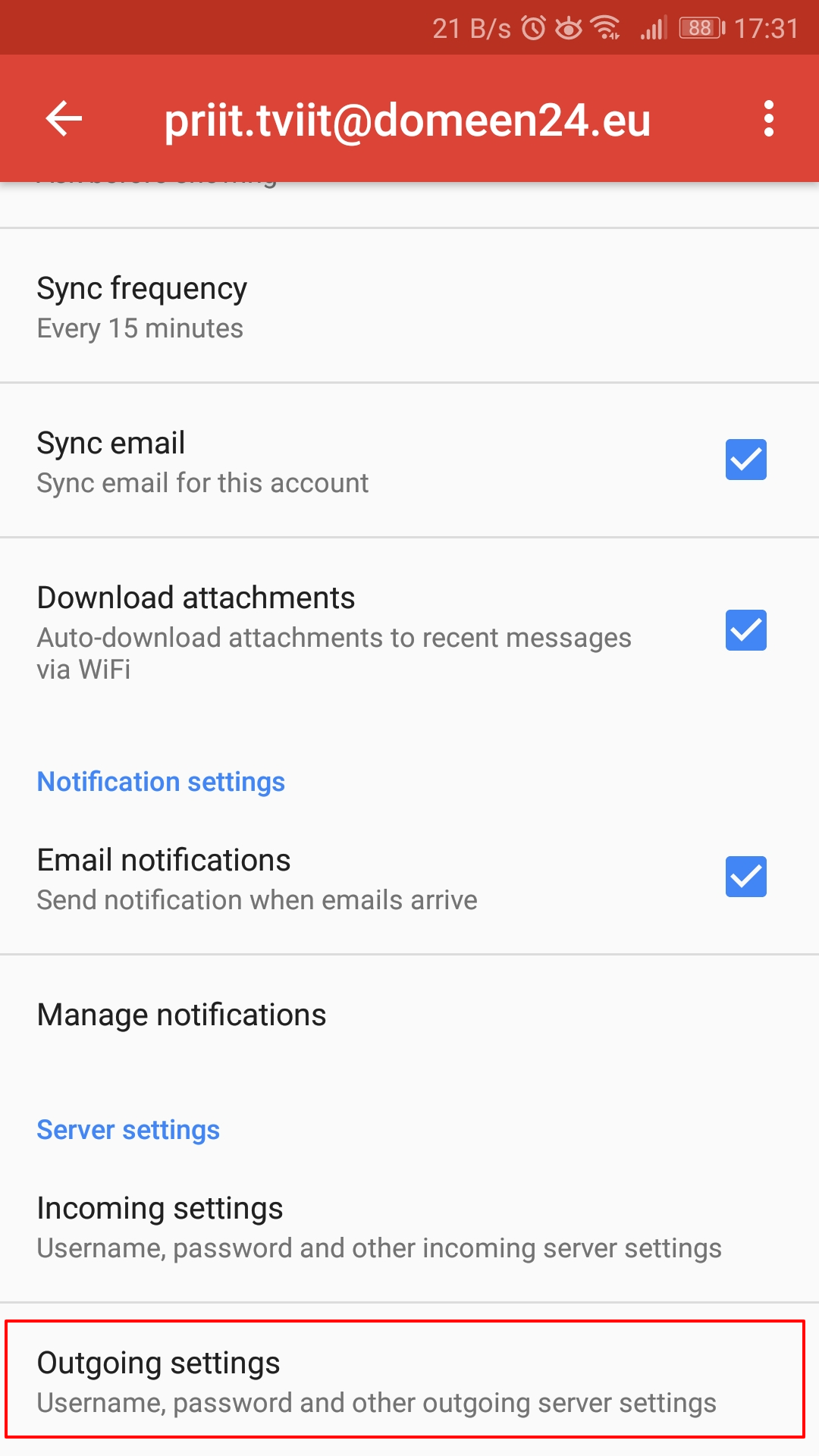Disable Download attachments checkbox

coord(745,630)
